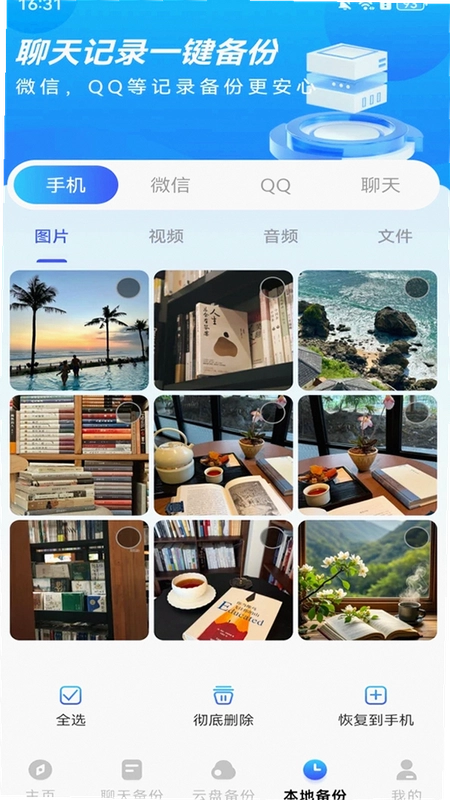Go to the 聊天备份 tab

(x=132, y=779)
